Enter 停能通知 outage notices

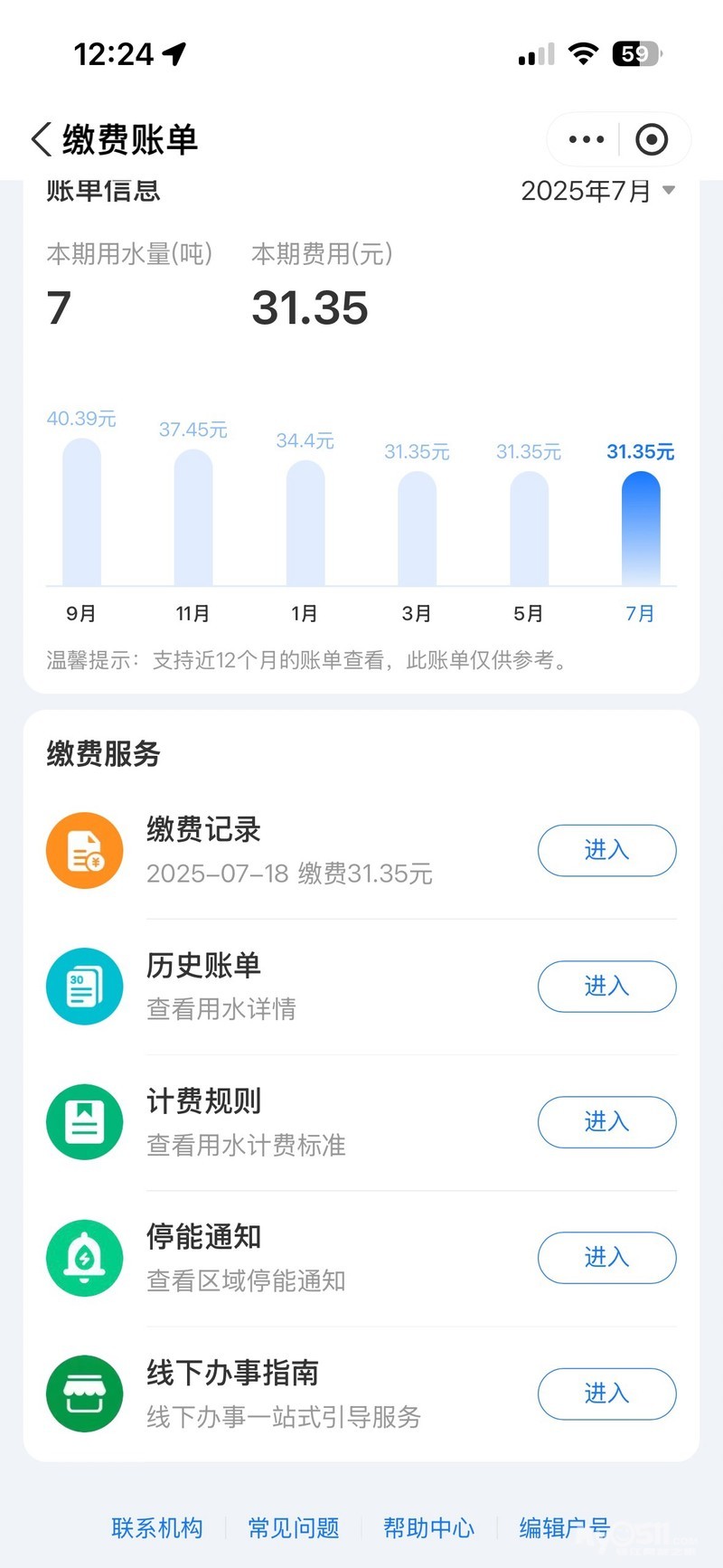click(x=606, y=1257)
